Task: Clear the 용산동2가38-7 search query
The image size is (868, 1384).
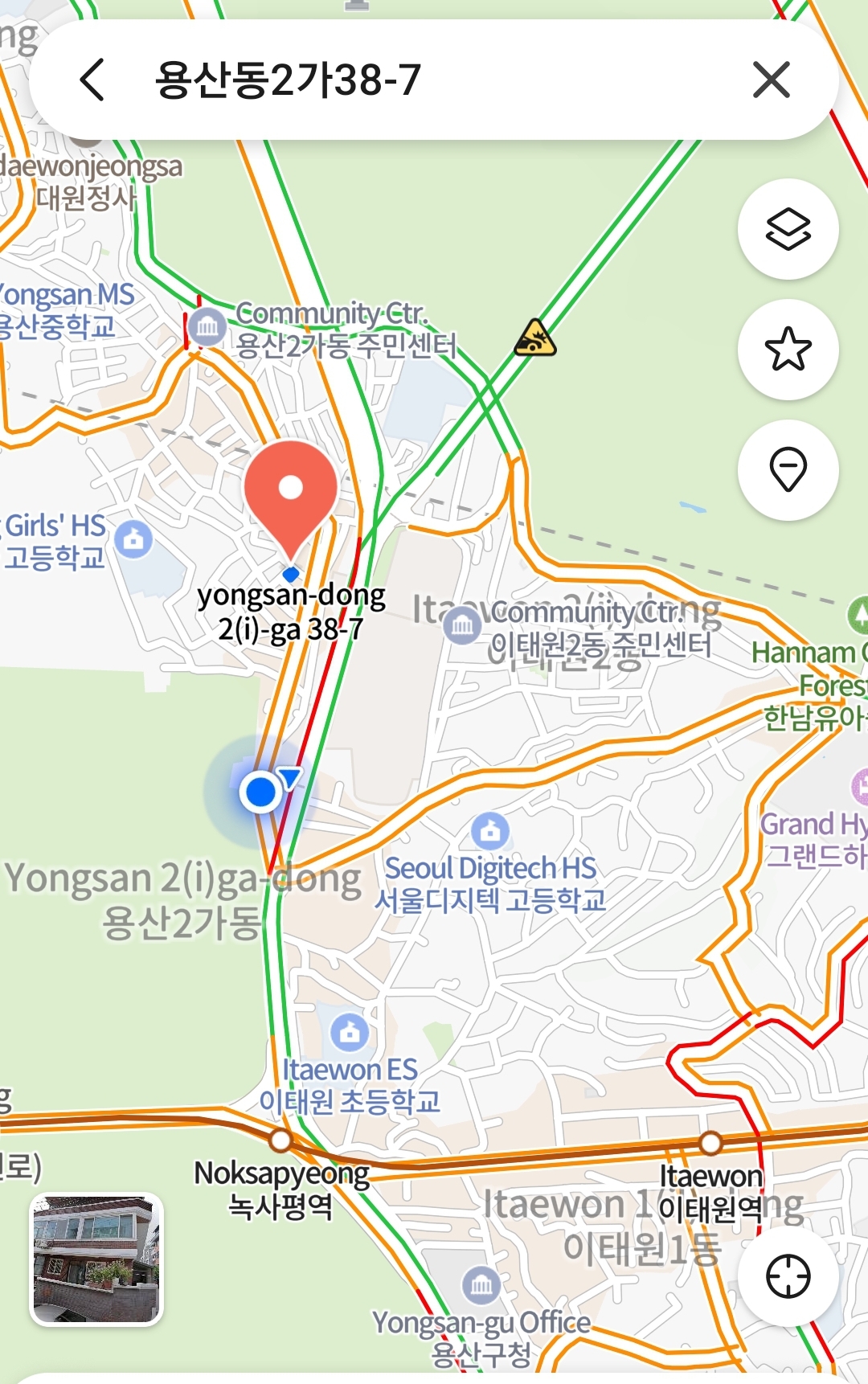Action: pos(771,80)
